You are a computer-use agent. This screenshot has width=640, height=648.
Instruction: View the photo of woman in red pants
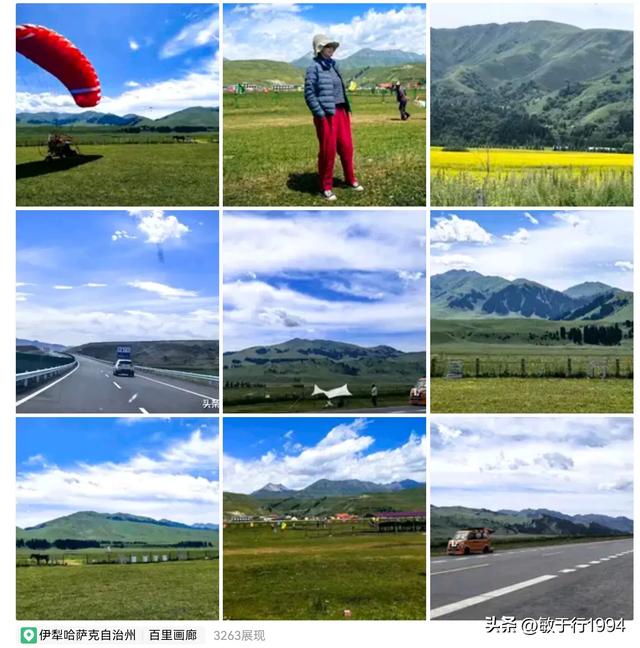(324, 105)
